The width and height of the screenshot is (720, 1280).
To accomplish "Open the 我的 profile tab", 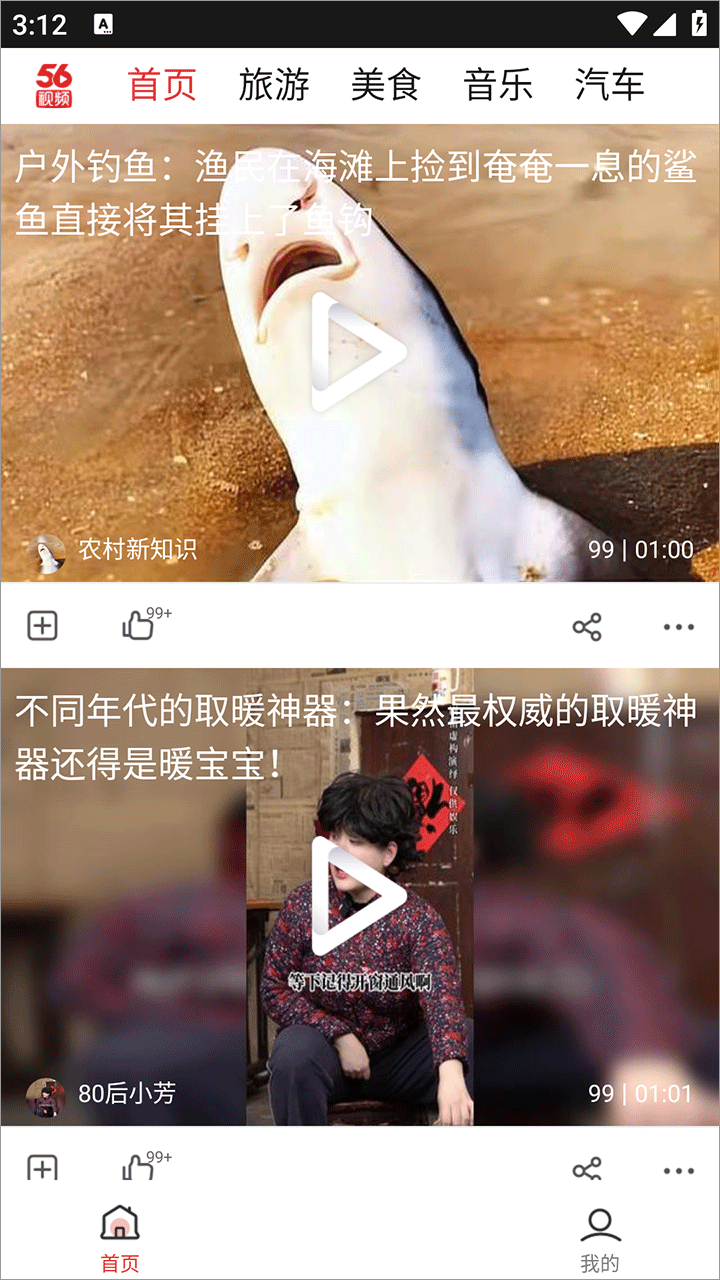I will click(599, 1240).
